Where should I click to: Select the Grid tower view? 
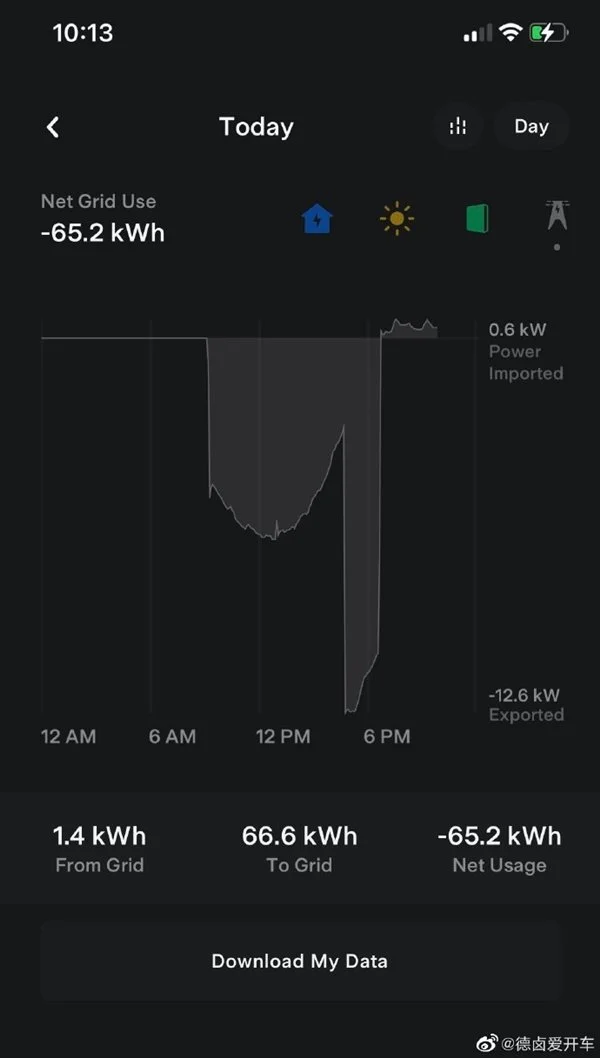[556, 217]
